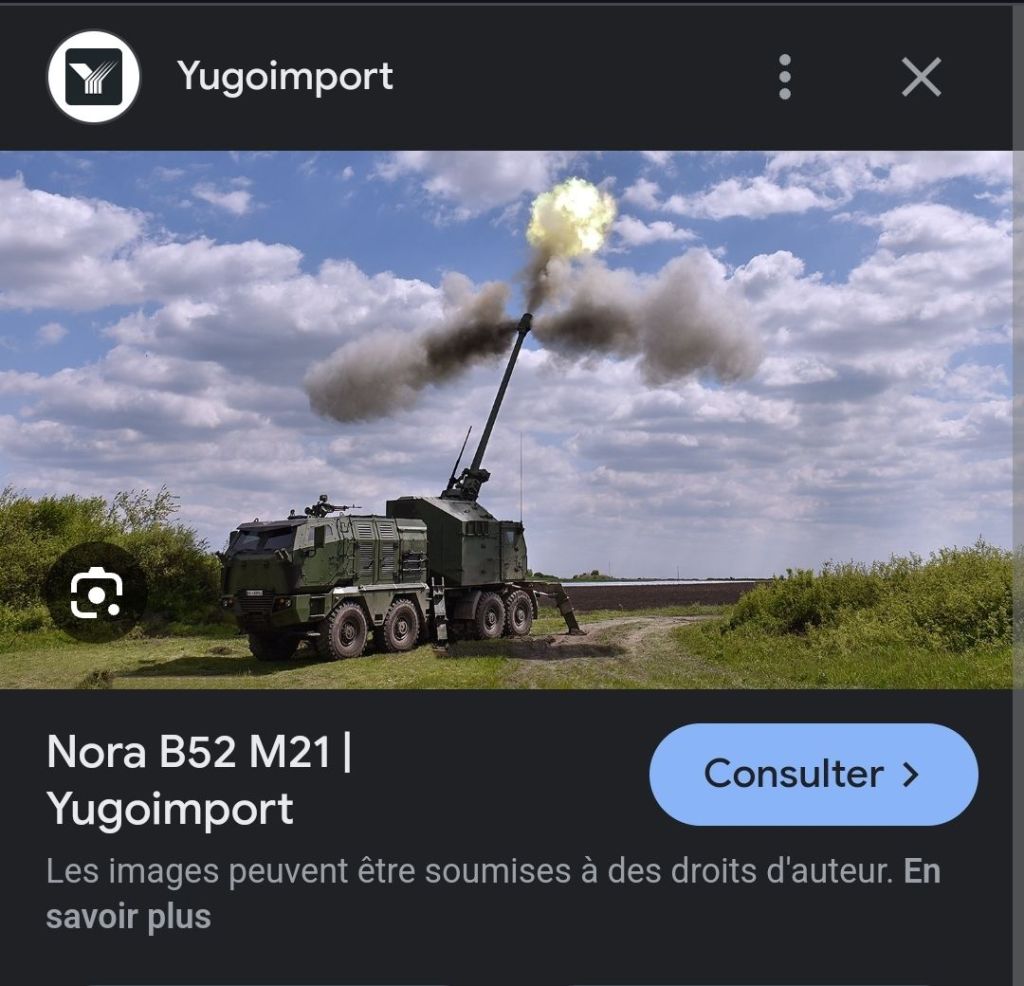Viewport: 1024px width, 986px height.
Task: Close the Yugoimport image viewer
Action: pyautogui.click(x=921, y=77)
